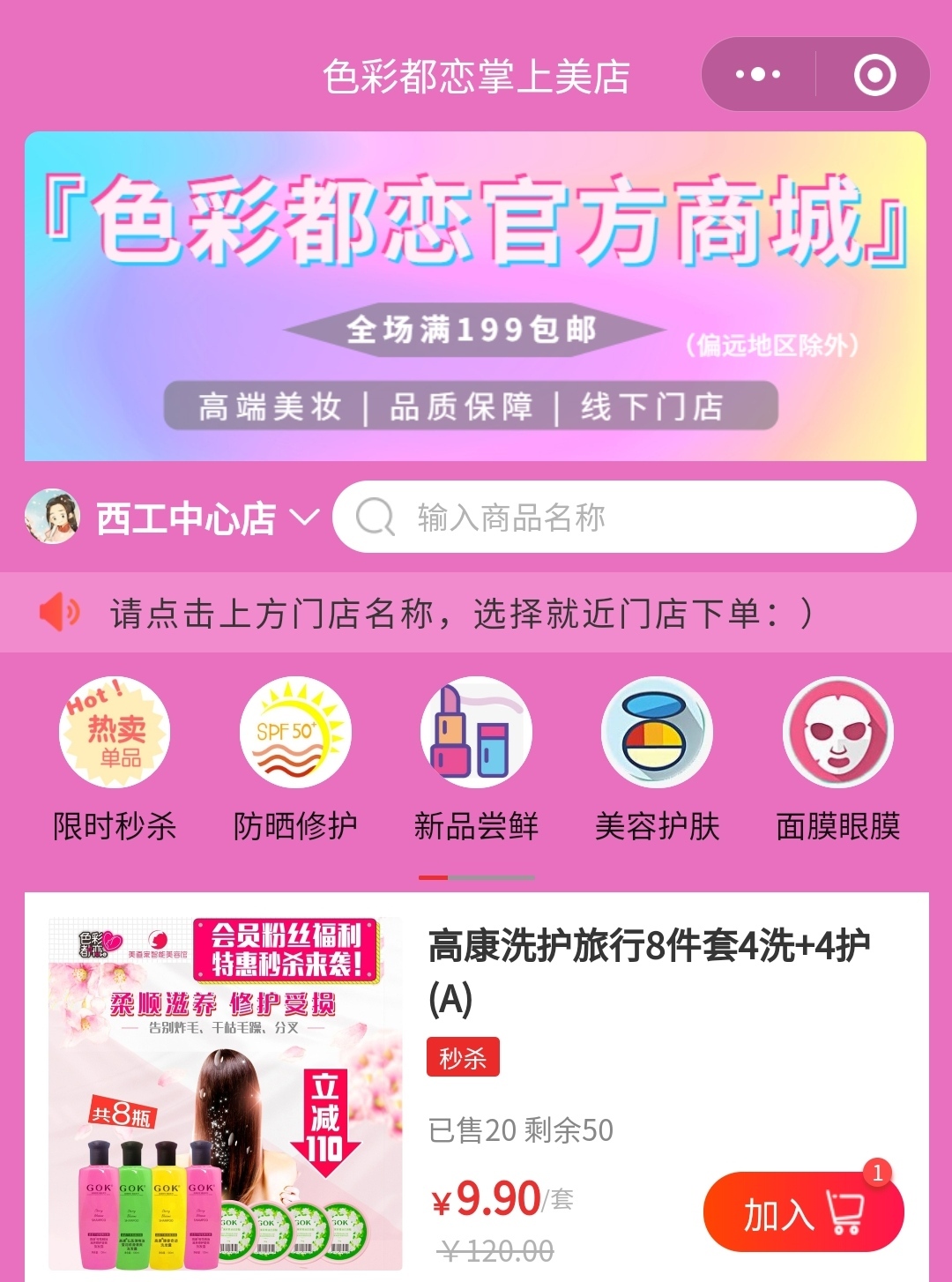Browse the 新品尝鲜 category

tap(476, 760)
